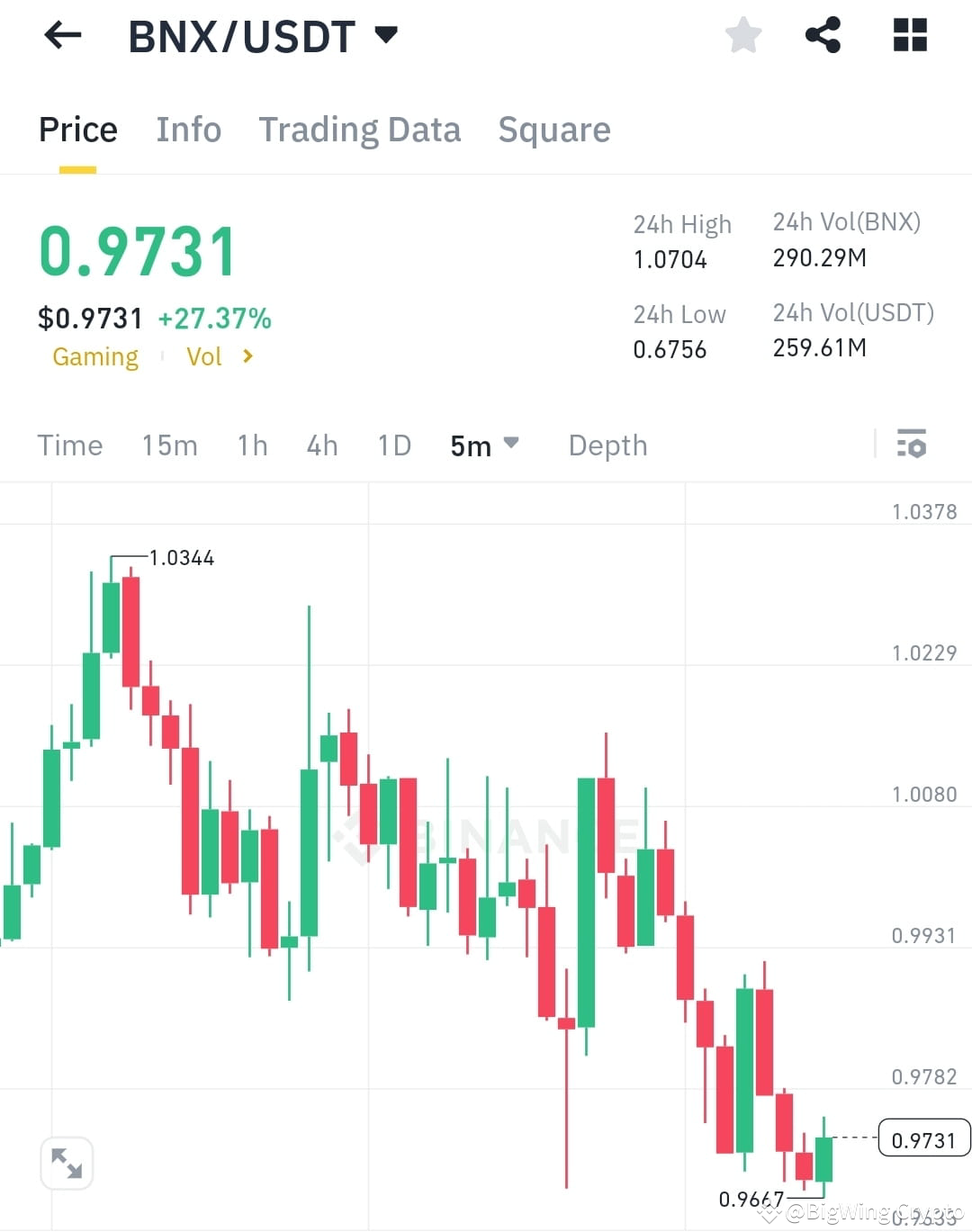Select the 1h timeframe option

click(252, 445)
